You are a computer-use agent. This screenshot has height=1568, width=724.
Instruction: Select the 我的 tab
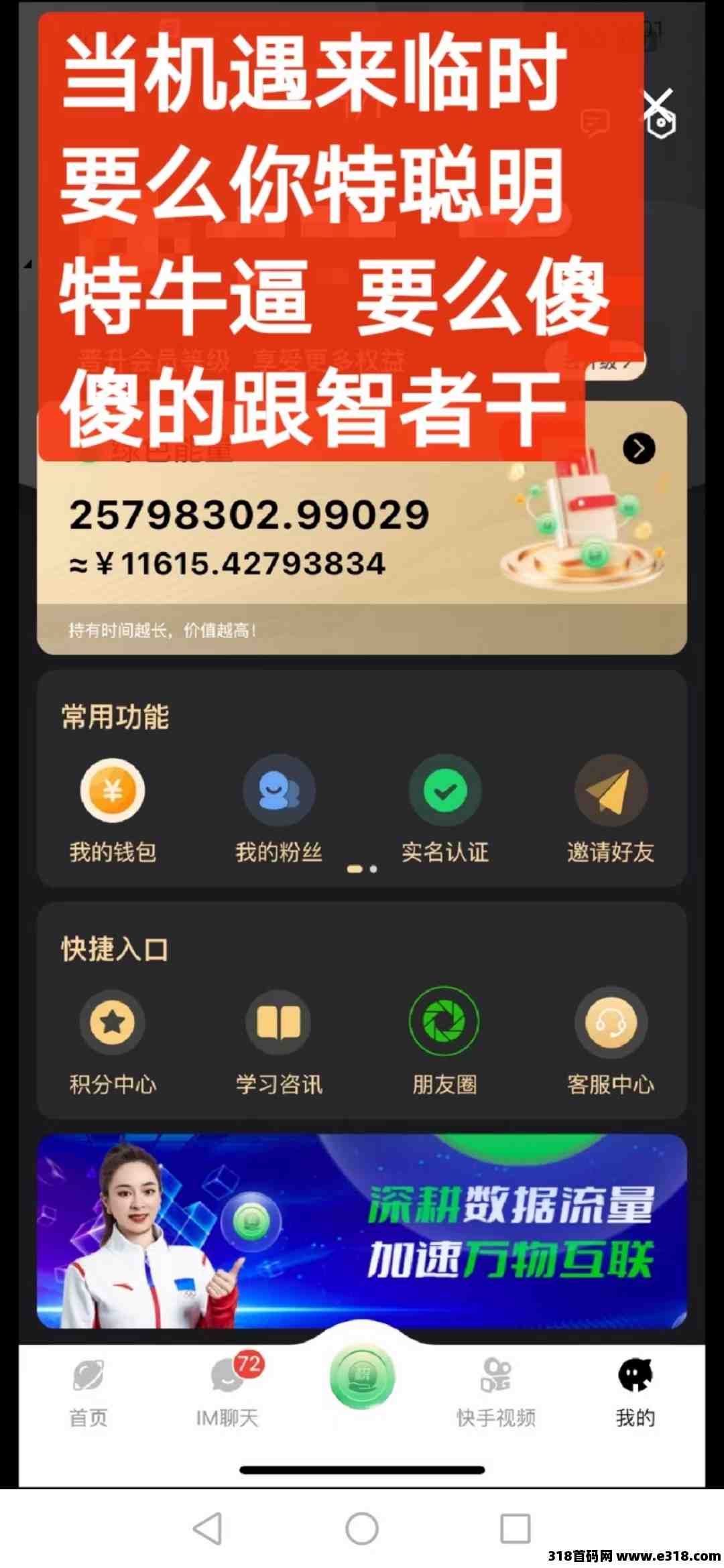point(636,1394)
